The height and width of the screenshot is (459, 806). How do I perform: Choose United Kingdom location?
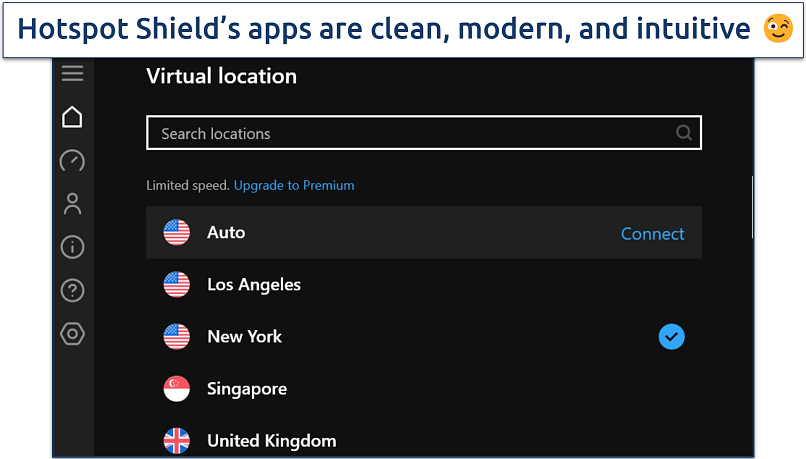click(271, 440)
